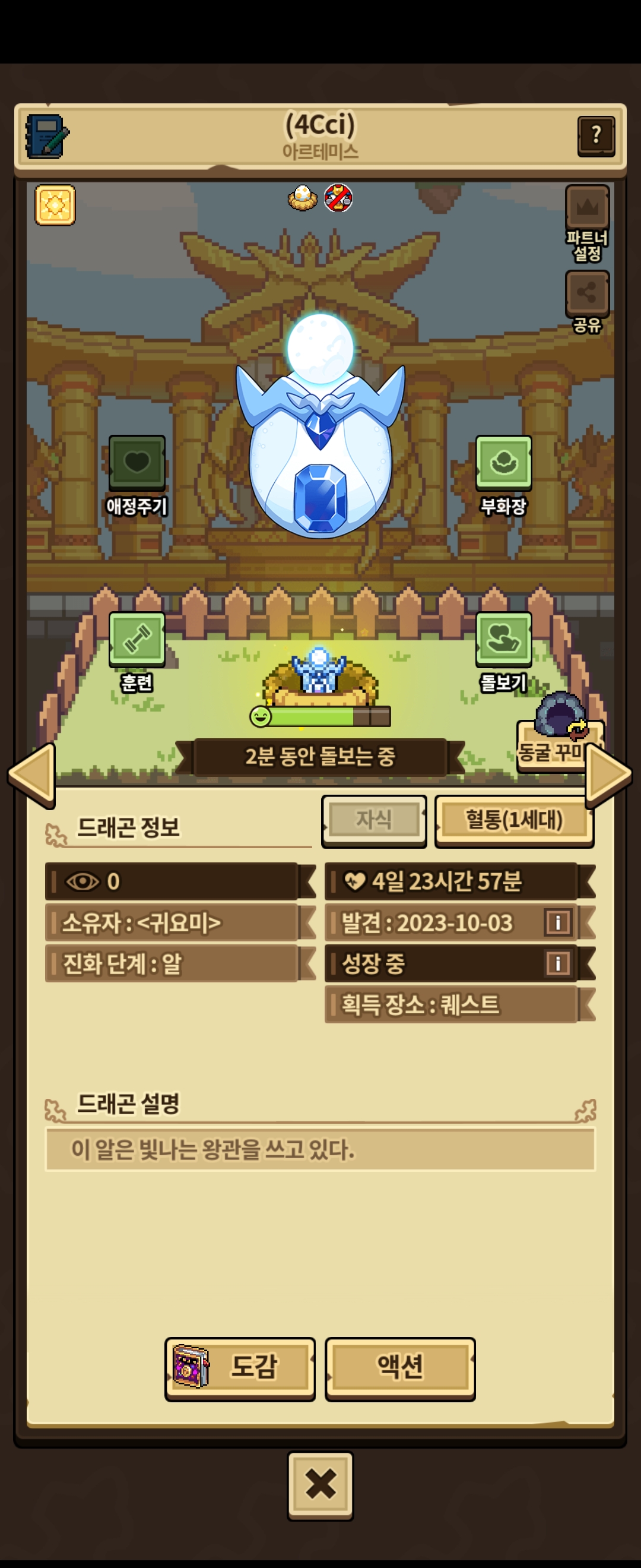Tap the 돌보기 care button
The width and height of the screenshot is (641, 1568).
[x=503, y=639]
